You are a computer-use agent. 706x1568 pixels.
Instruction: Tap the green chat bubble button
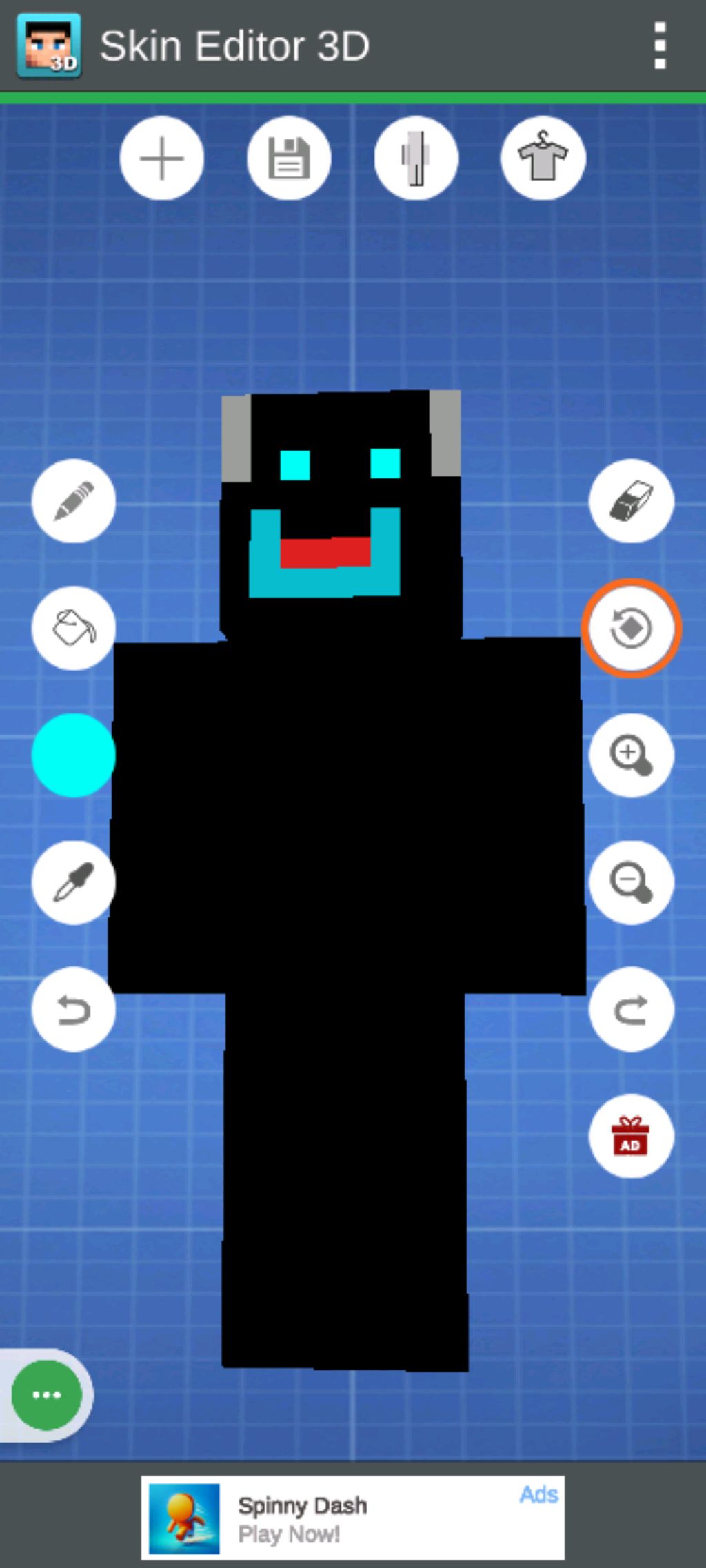(47, 1395)
